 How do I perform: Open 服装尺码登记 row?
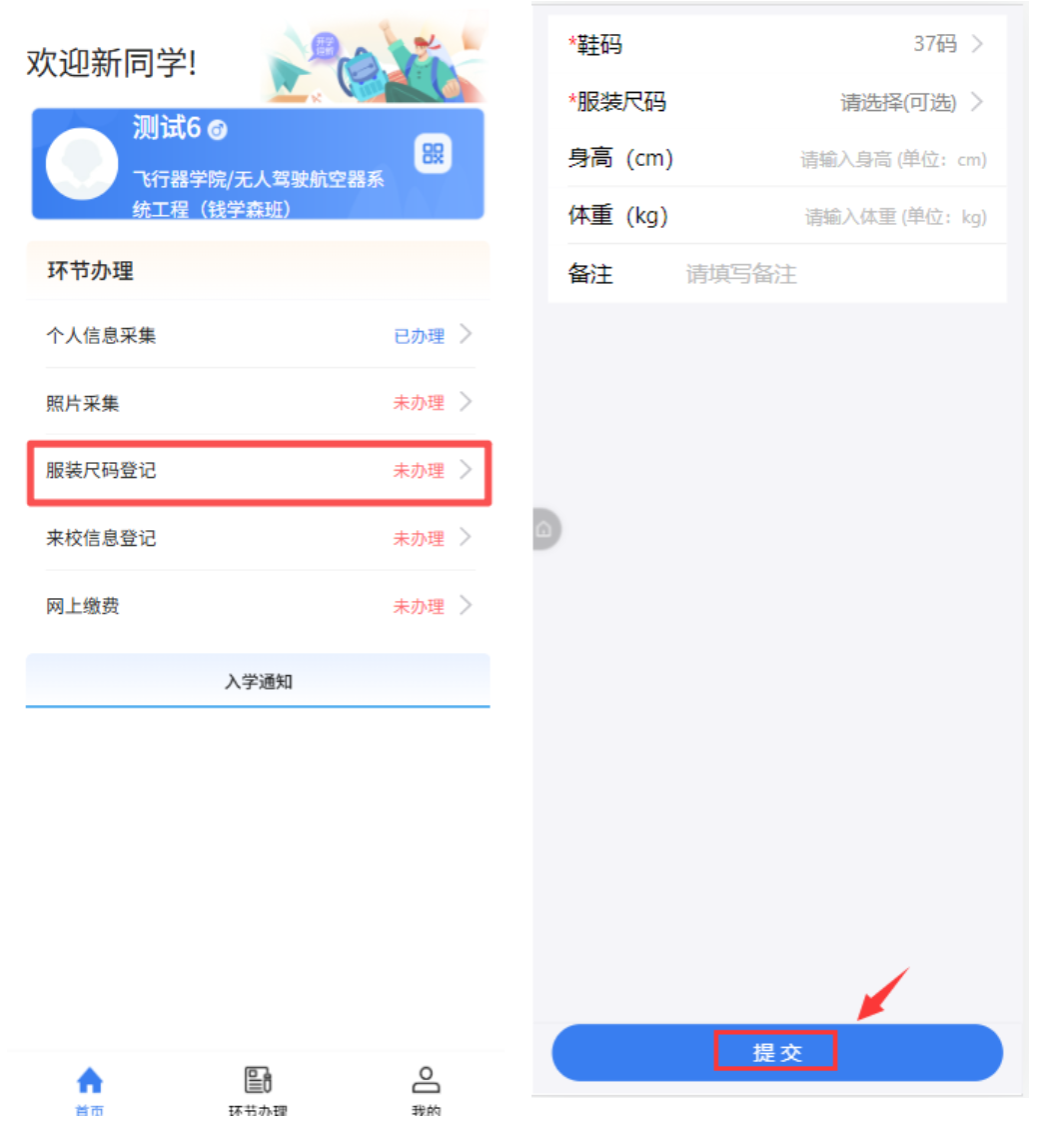(258, 470)
